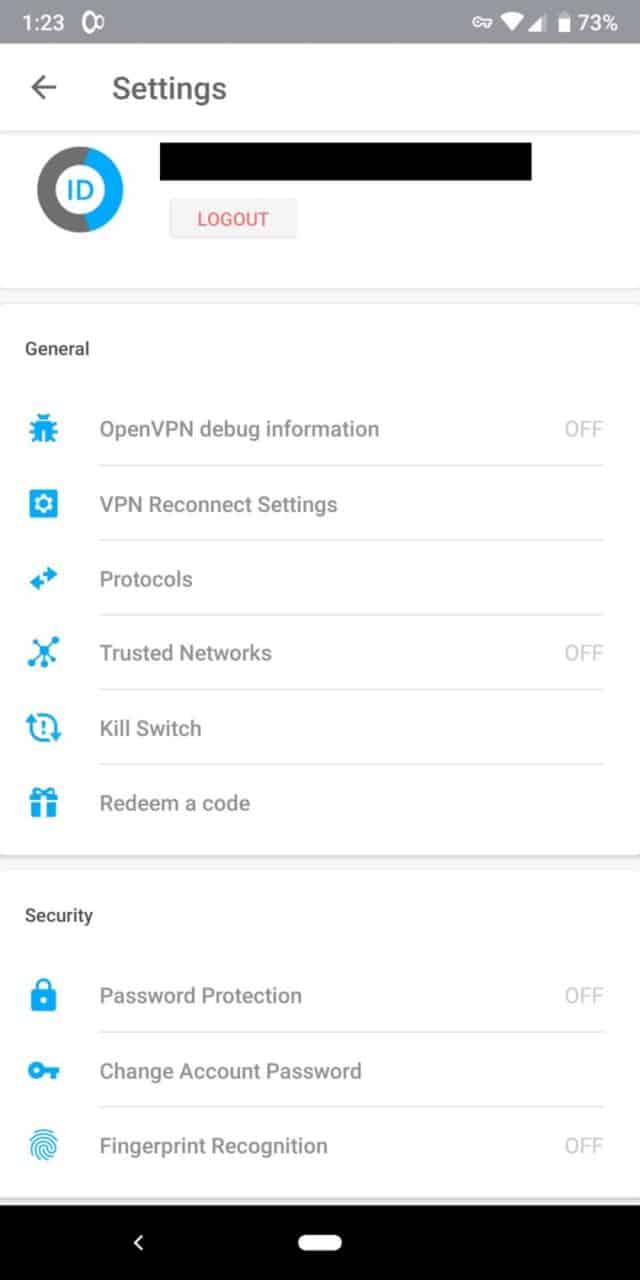The height and width of the screenshot is (1280, 640).
Task: Toggle OpenVPN debug information
Action: (x=320, y=429)
